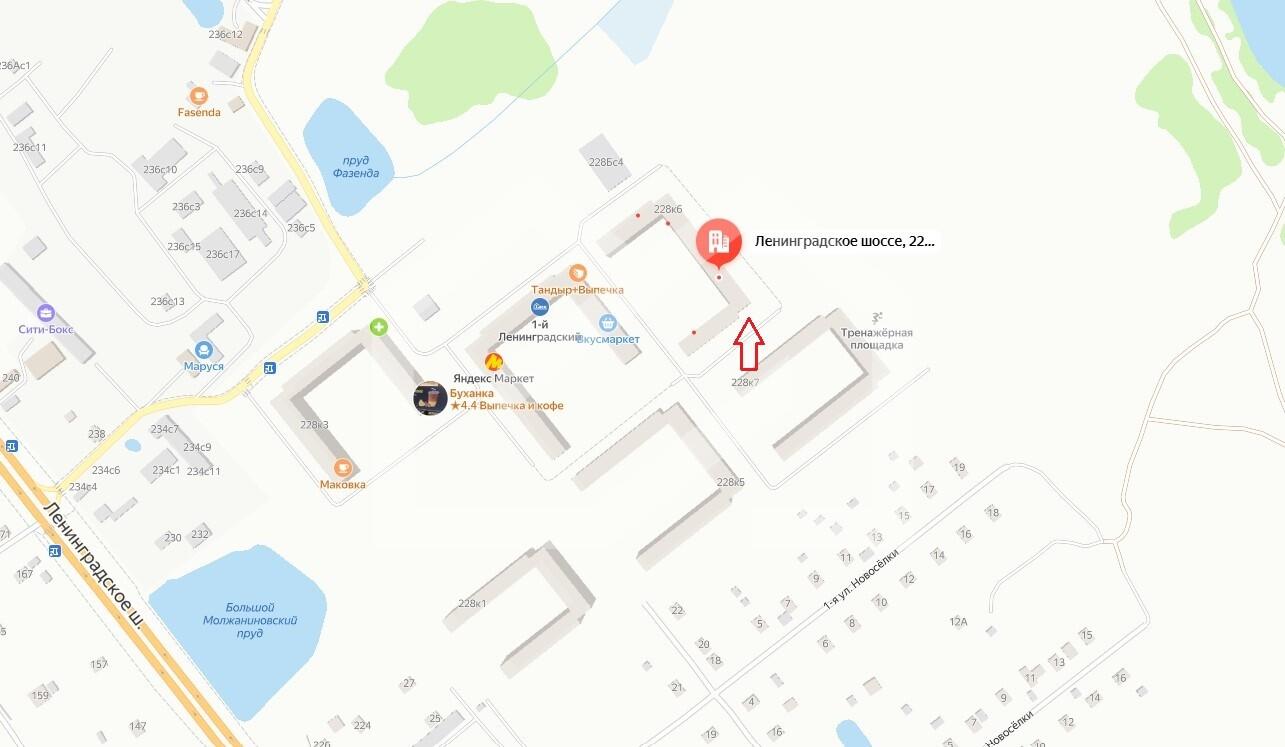Tap the Тренажёрная площадка sports marker

[877, 316]
